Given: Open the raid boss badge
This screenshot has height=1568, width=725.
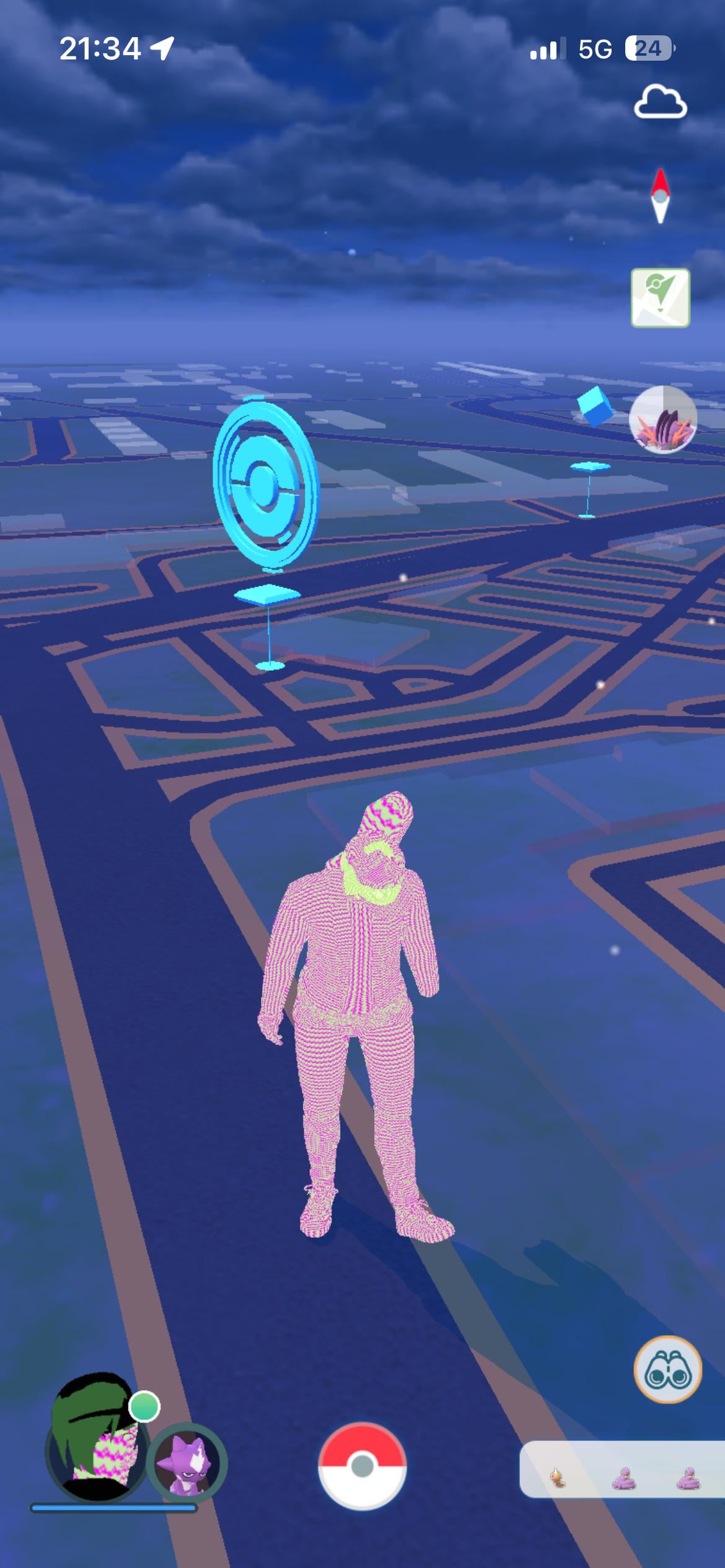Looking at the screenshot, I should tap(663, 420).
